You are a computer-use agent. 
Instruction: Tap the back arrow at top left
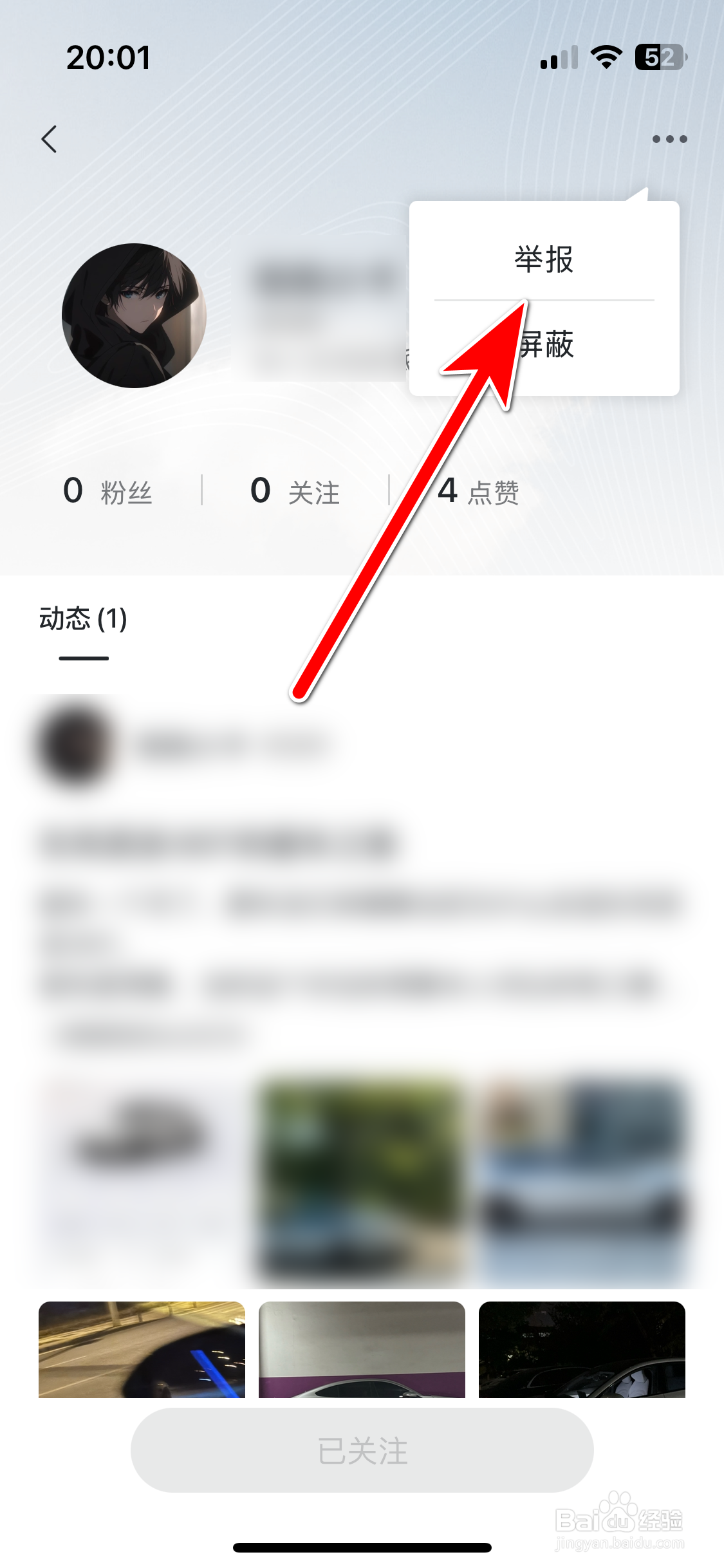49,138
